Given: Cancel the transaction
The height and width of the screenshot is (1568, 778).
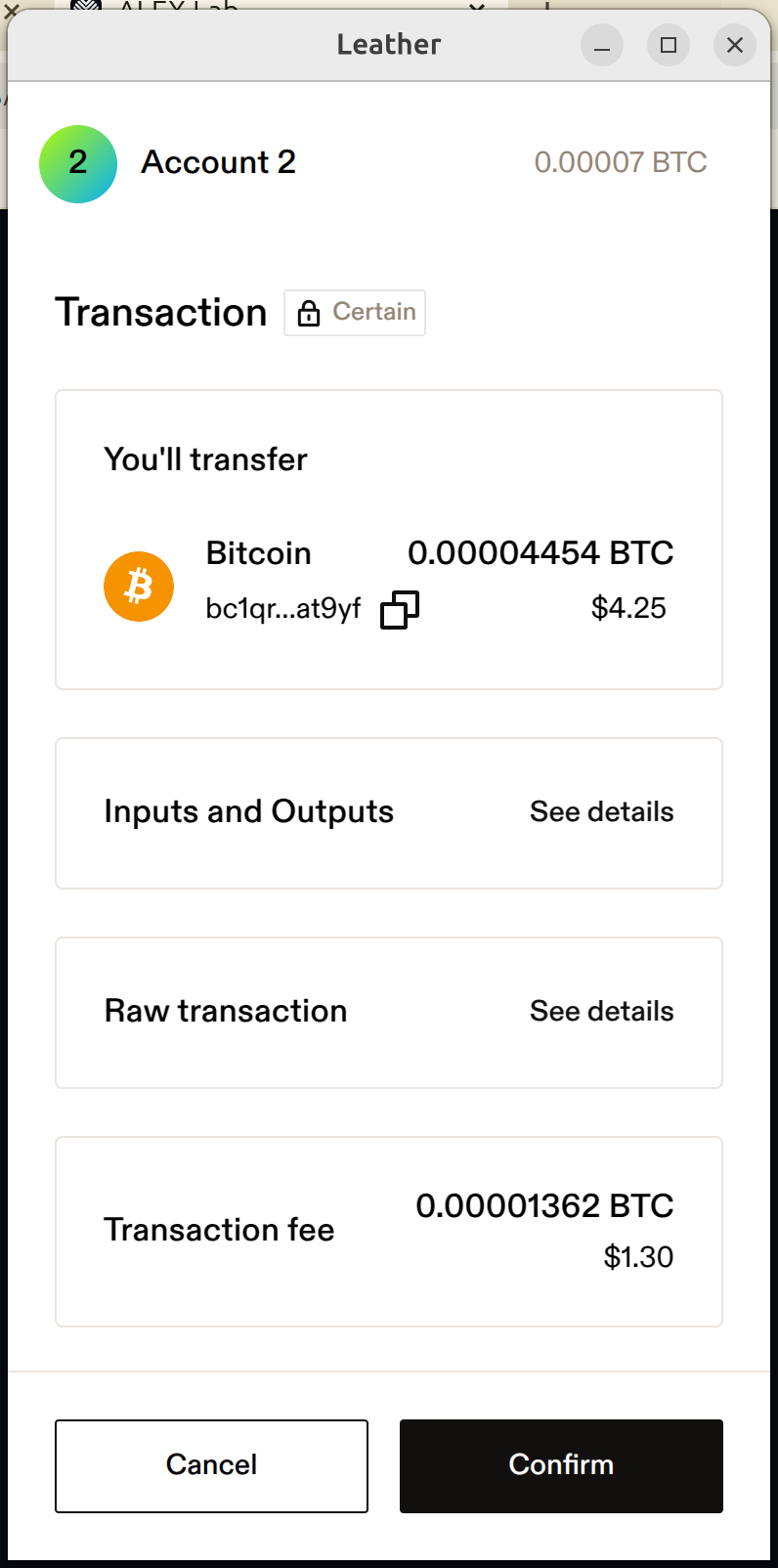Looking at the screenshot, I should tap(211, 1465).
